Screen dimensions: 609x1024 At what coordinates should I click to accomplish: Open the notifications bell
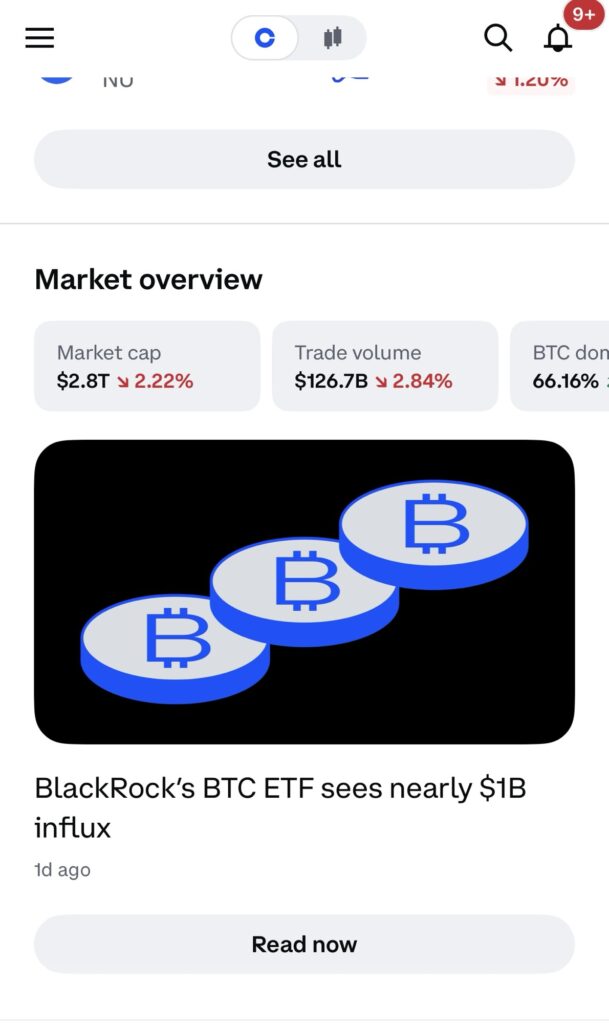pos(558,38)
